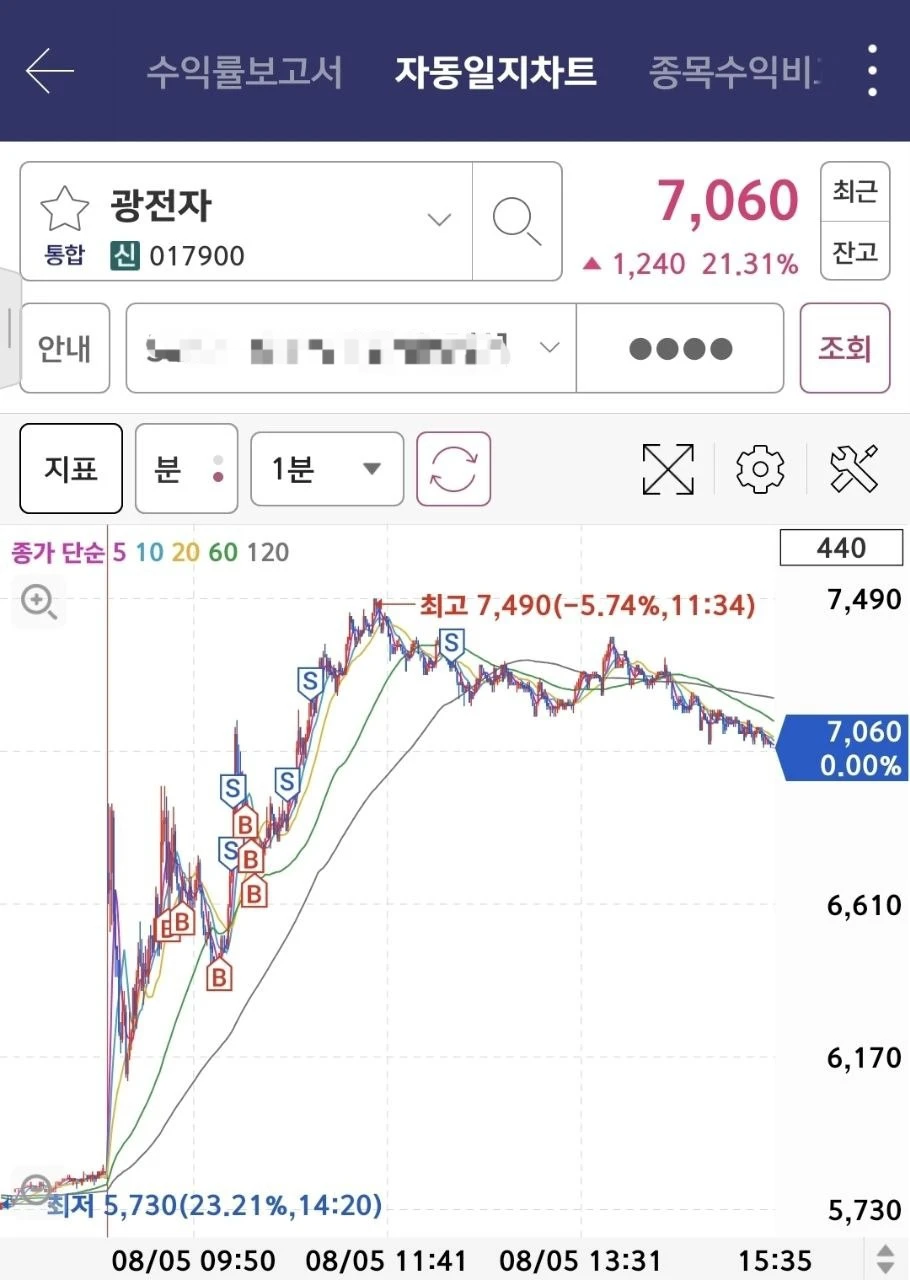This screenshot has width=910, height=1280.
Task: Search for a stock with the magnifier
Action: 517,222
